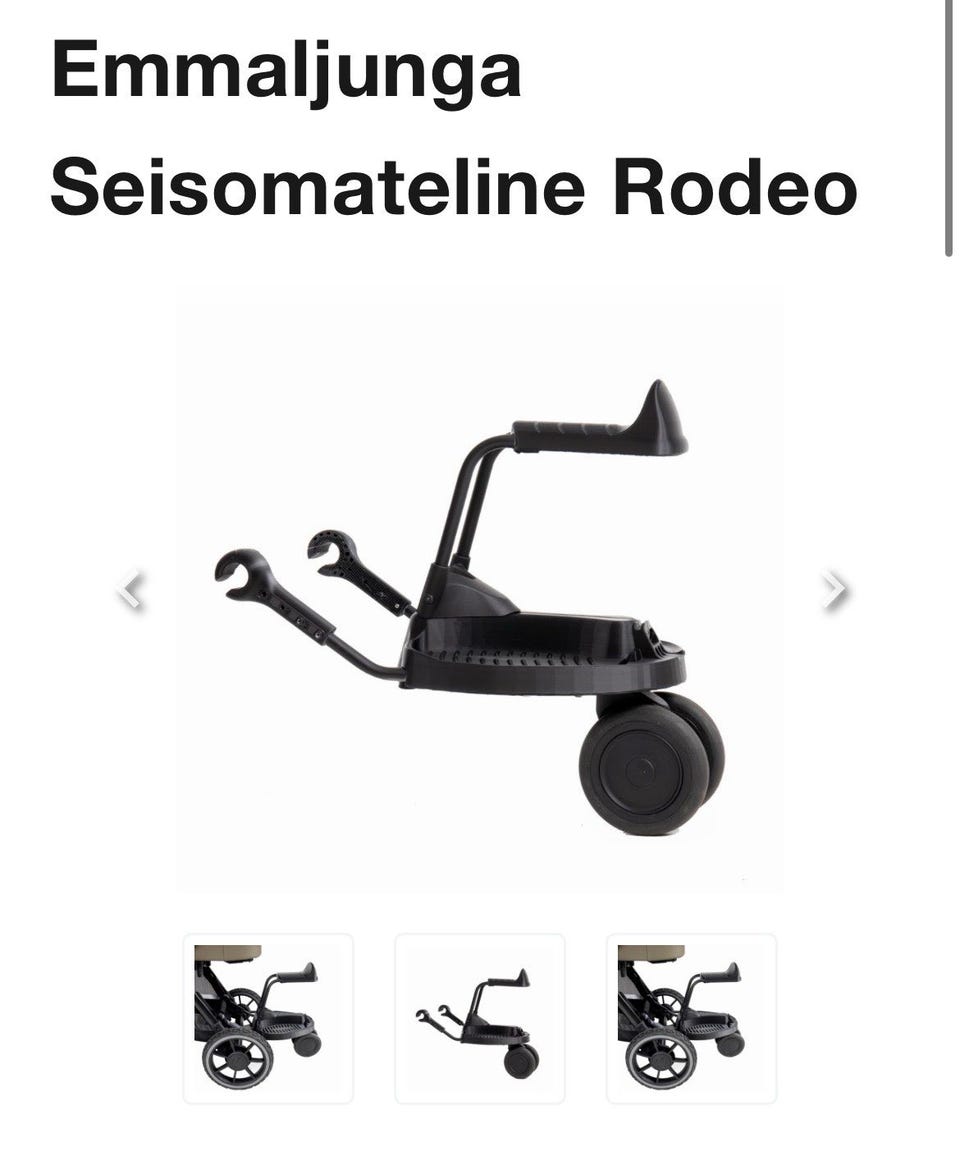Select the last thumbnail with stroller attached
This screenshot has width=960, height=1160.
(691, 1018)
